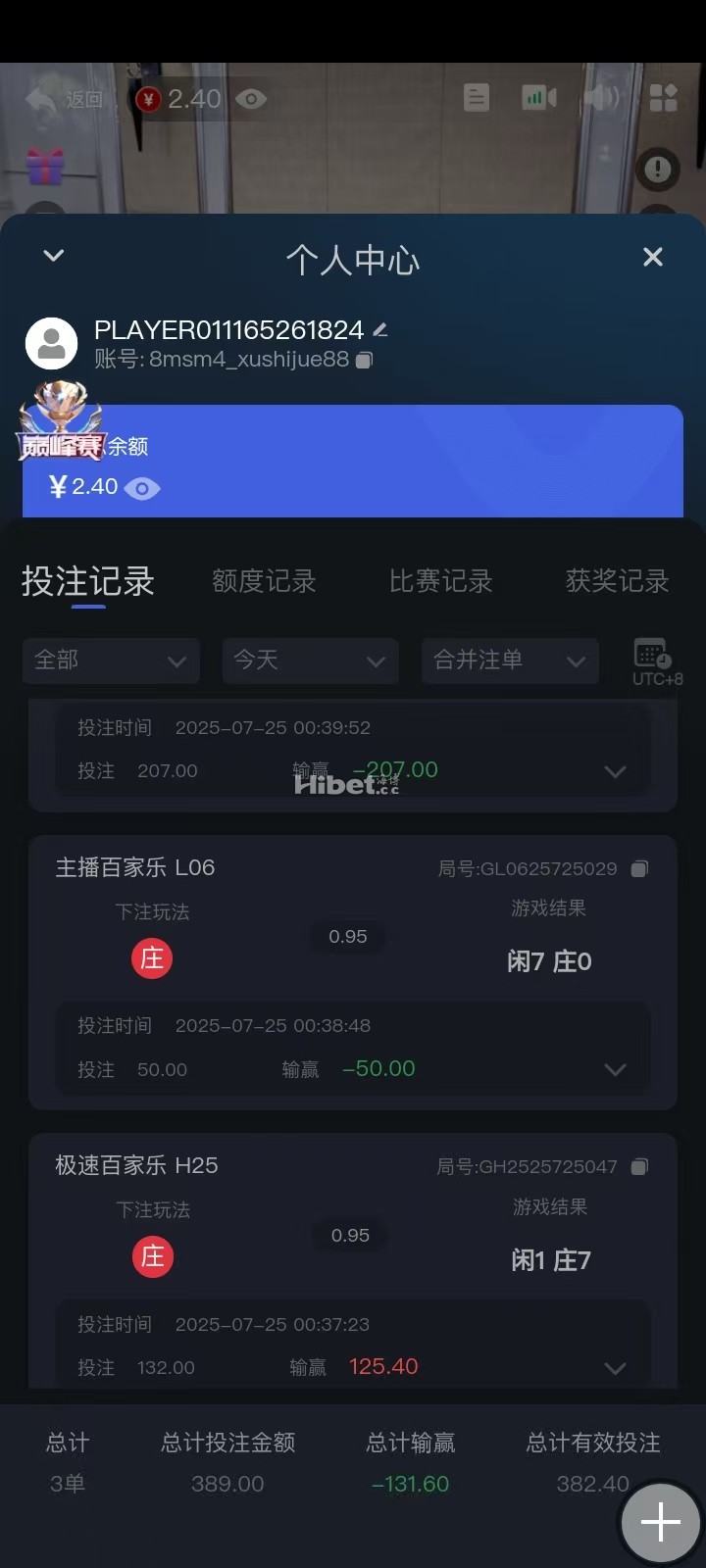Switch to the 额度记录 tab

(x=264, y=581)
